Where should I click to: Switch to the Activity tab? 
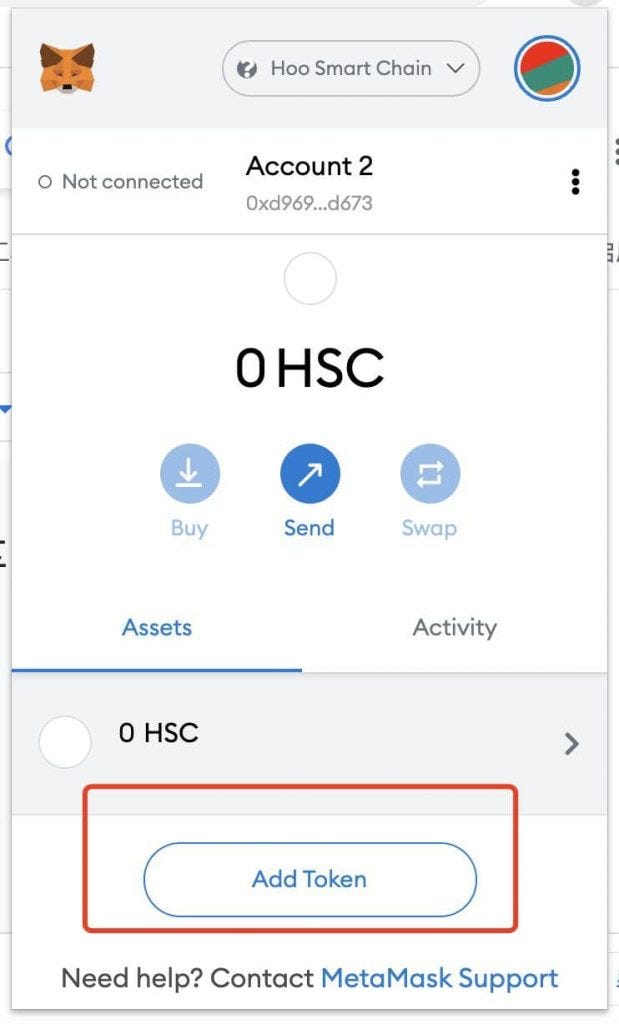[454, 628]
